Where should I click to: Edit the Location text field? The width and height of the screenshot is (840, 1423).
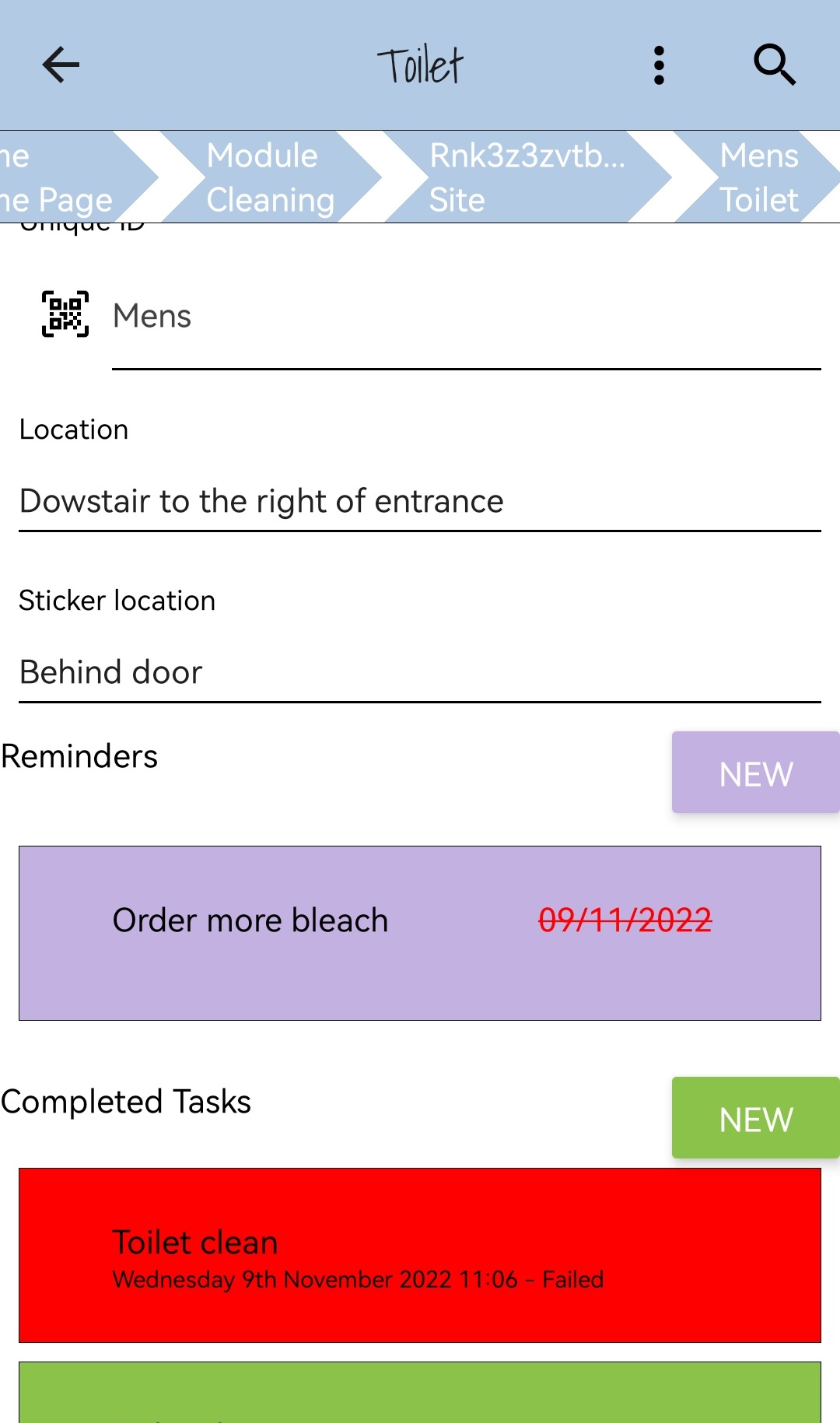click(418, 501)
